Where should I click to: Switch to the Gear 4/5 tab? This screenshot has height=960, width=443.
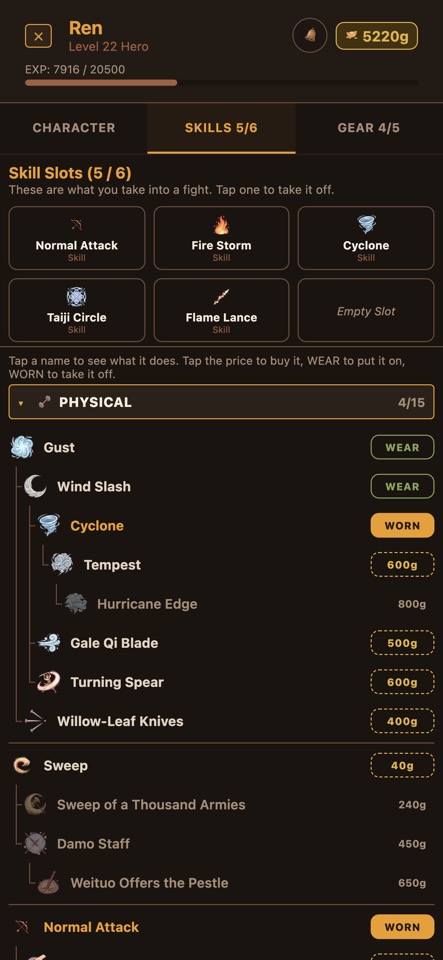click(x=369, y=128)
